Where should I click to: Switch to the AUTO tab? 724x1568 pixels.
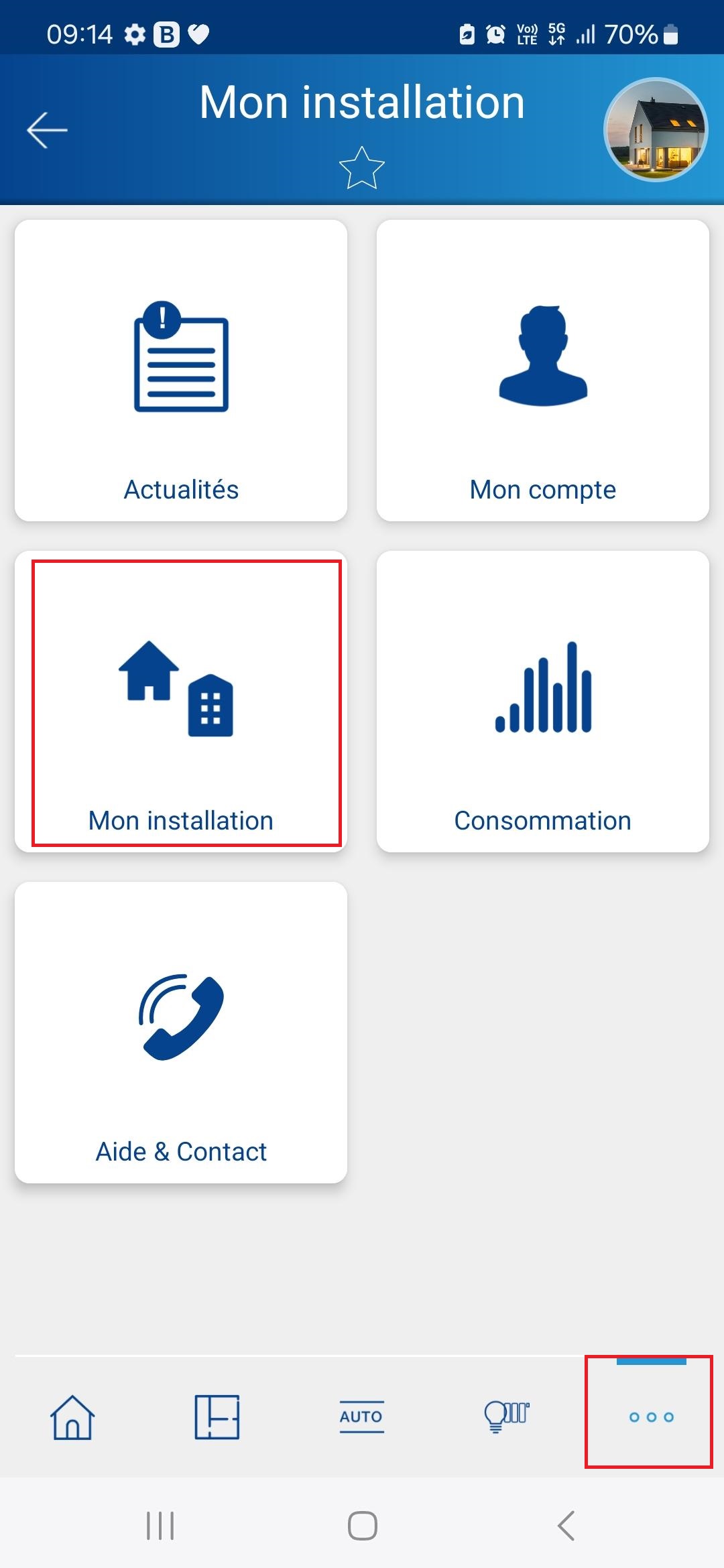[361, 1417]
